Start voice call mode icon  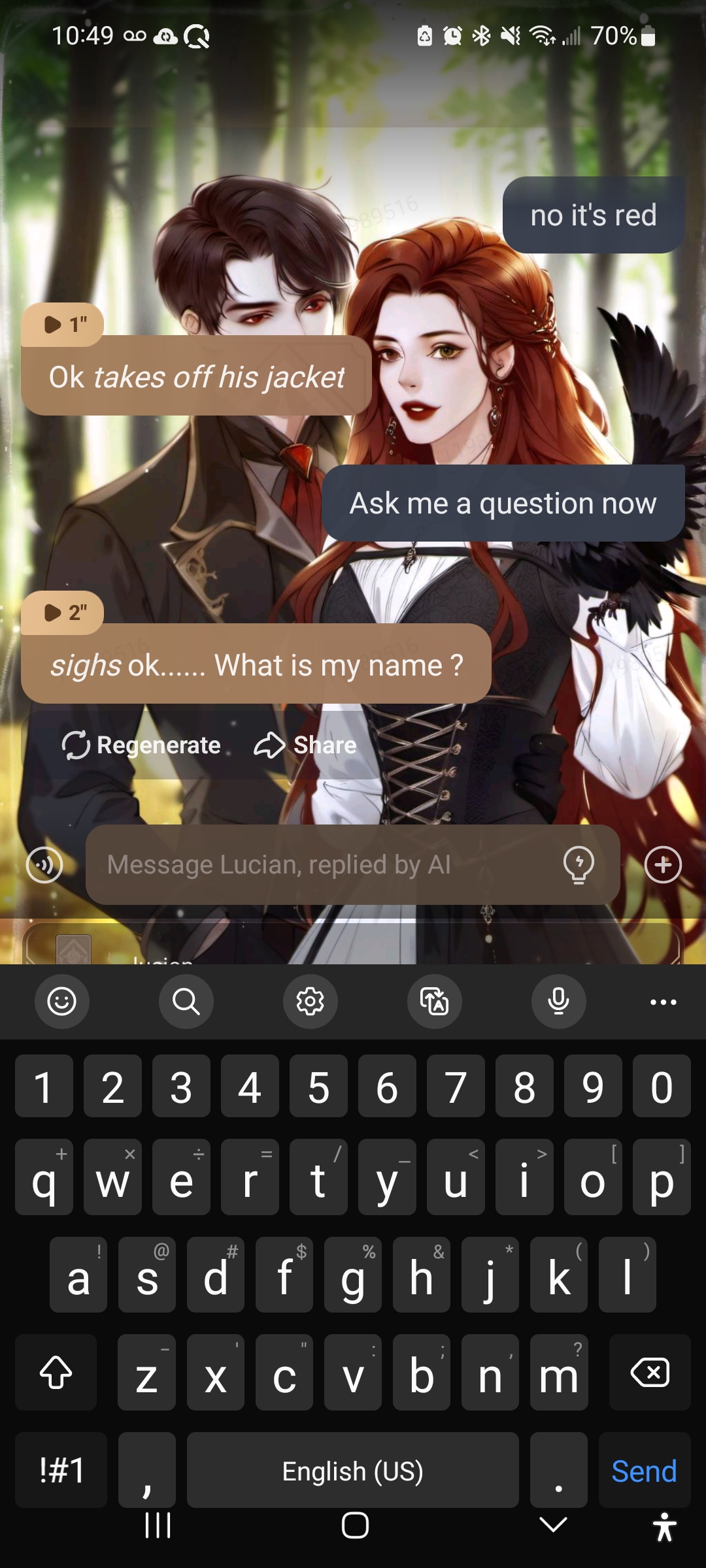coord(44,865)
